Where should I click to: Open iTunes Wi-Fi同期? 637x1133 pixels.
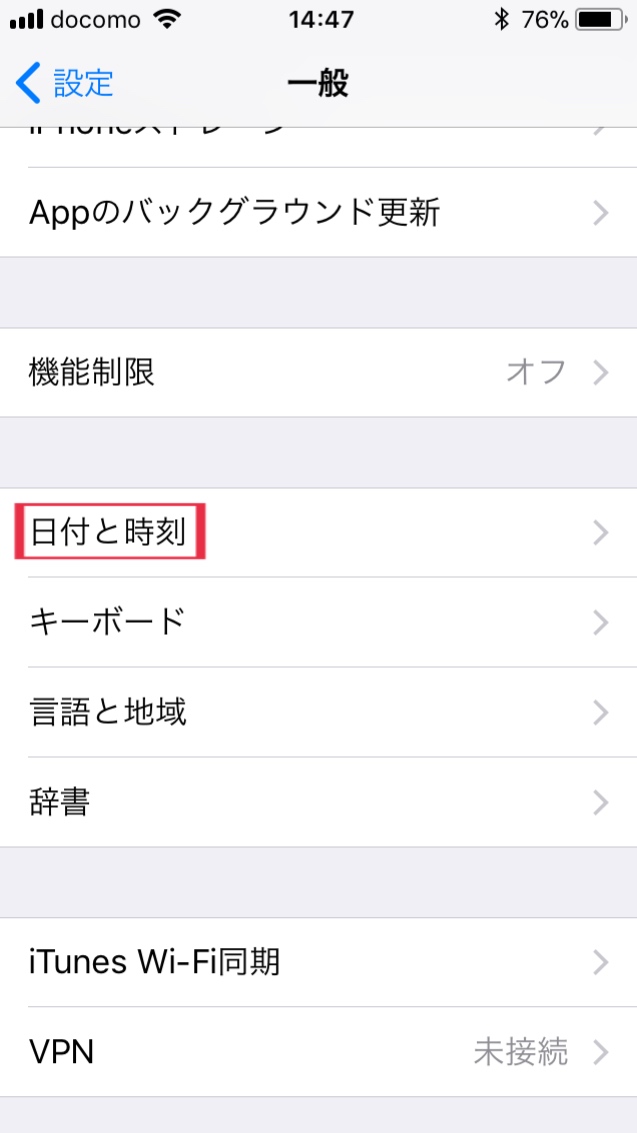coord(318,962)
